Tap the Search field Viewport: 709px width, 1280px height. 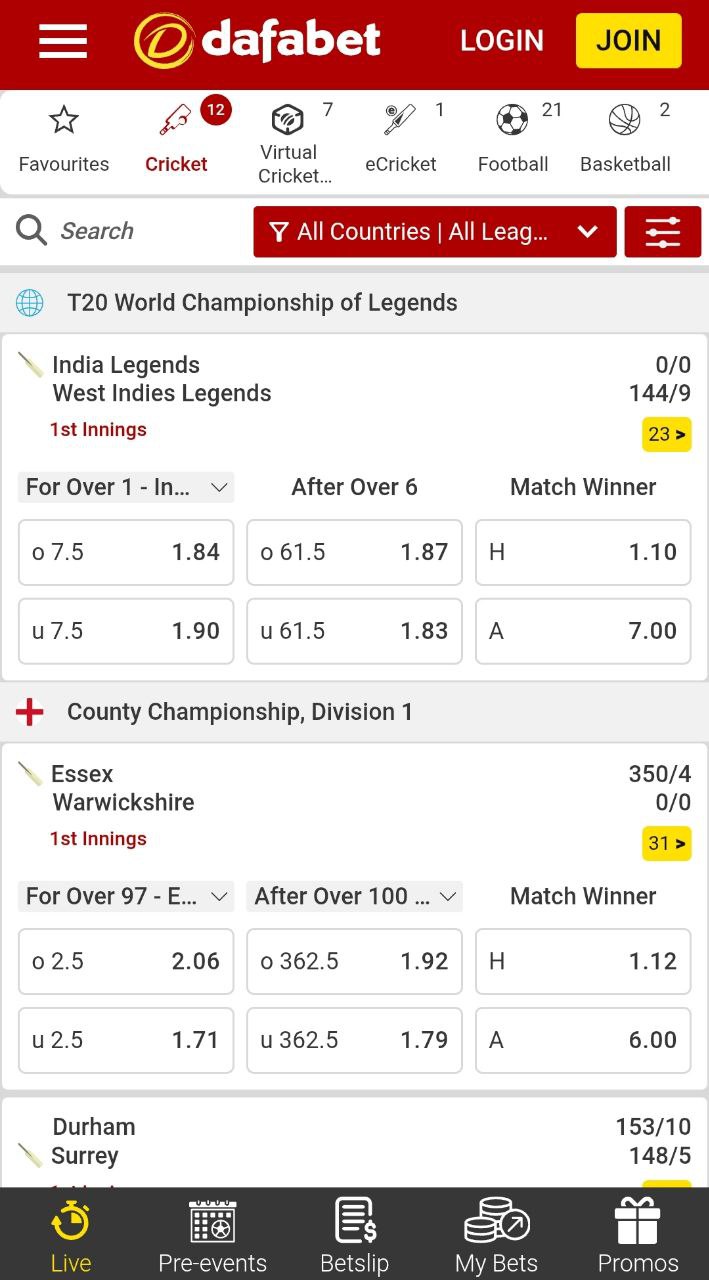tap(128, 231)
